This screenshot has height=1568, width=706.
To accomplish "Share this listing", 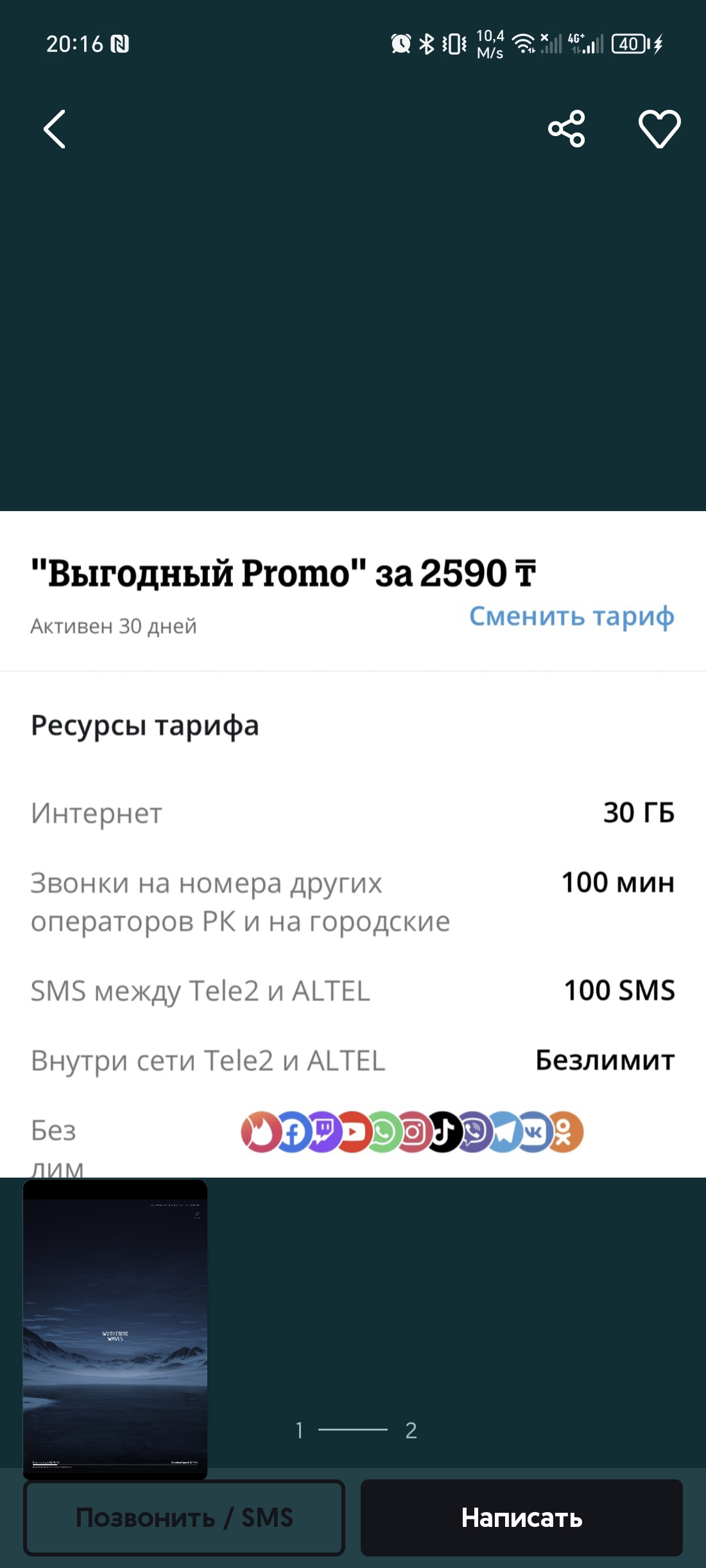I will pyautogui.click(x=566, y=129).
